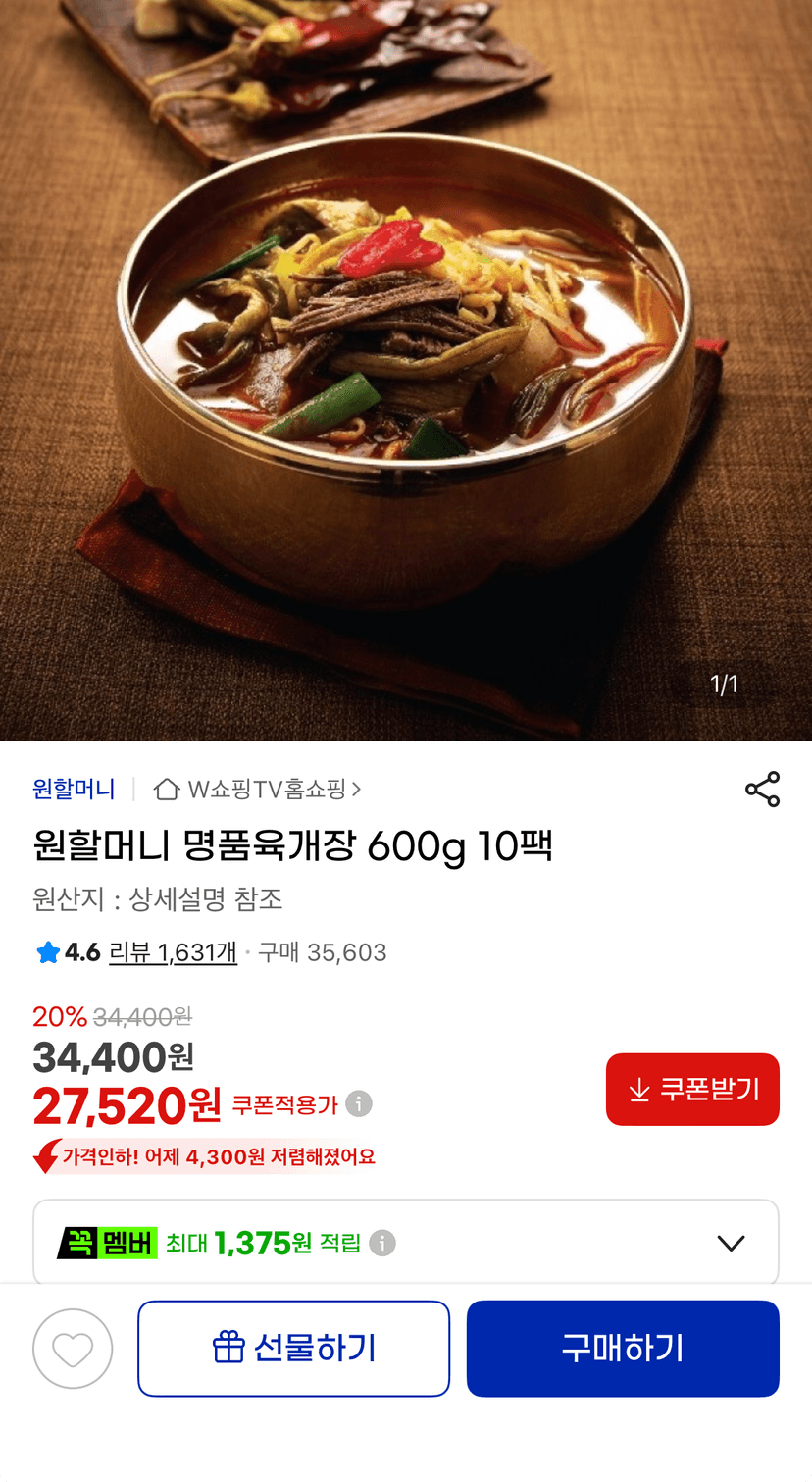Viewport: 812px width, 1482px height.
Task: Show info for 꼭멤버 적립
Action: 382,1244
